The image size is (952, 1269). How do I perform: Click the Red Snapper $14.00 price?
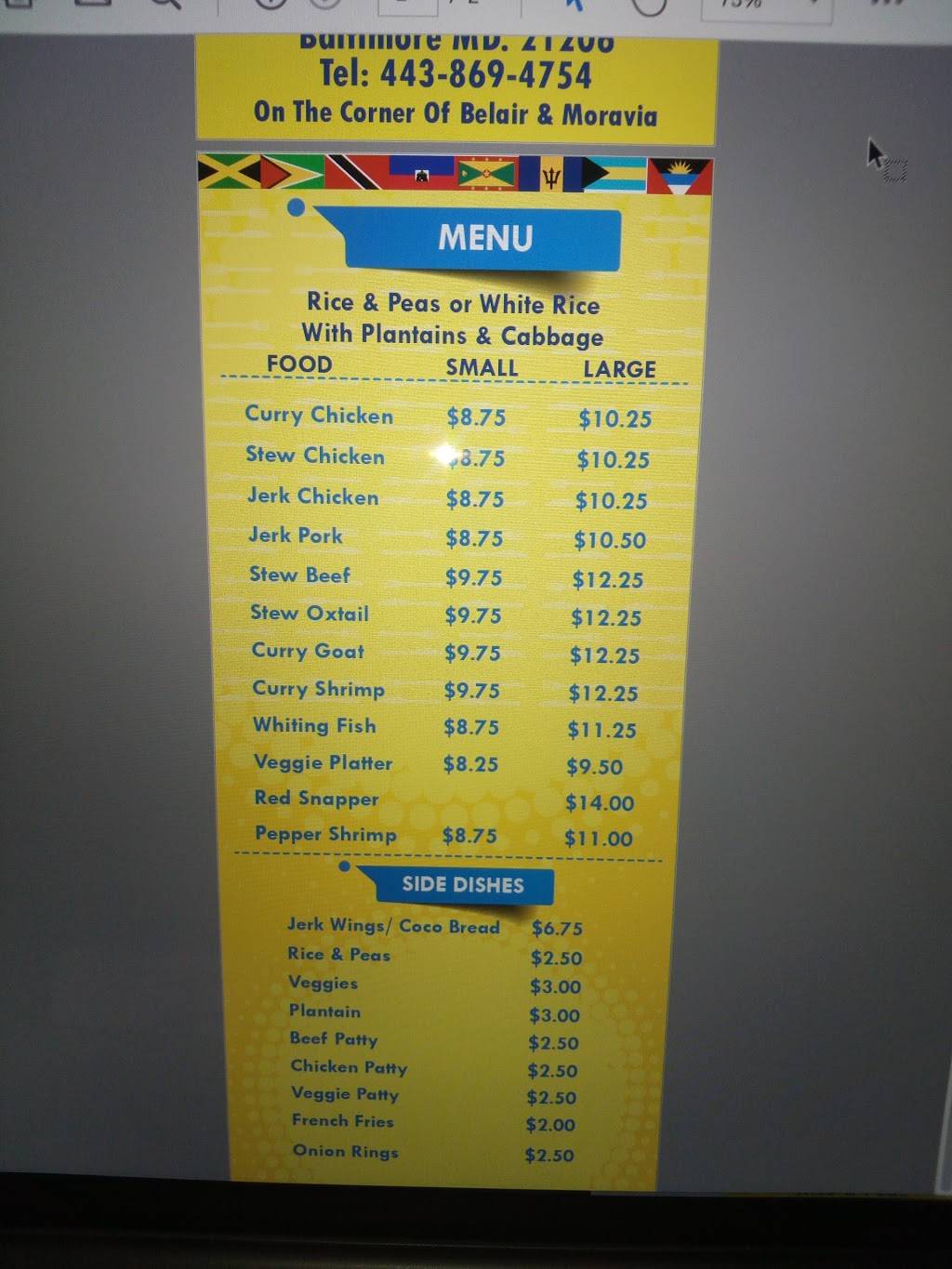coord(601,802)
